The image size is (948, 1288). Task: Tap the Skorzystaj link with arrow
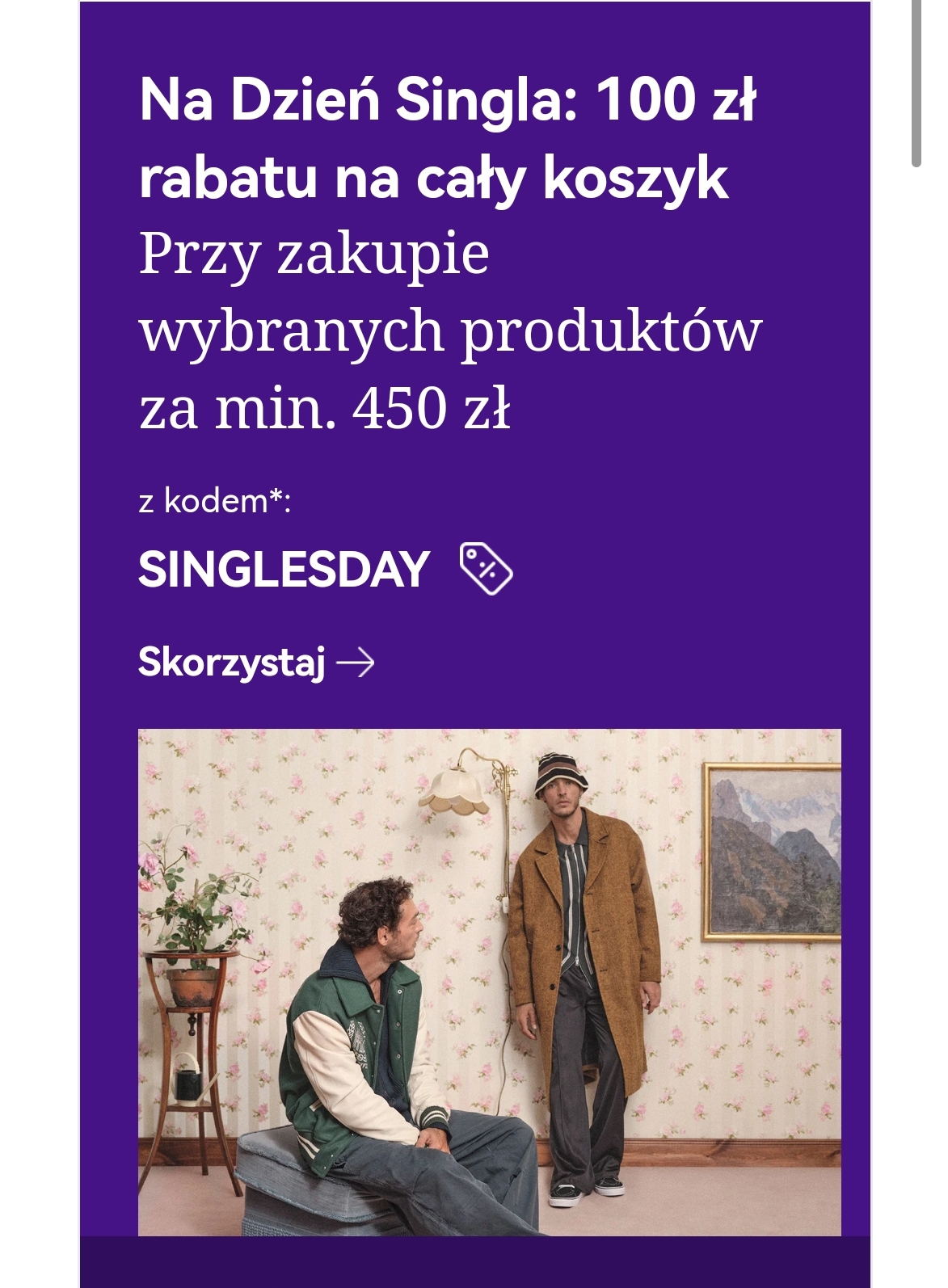(x=256, y=663)
